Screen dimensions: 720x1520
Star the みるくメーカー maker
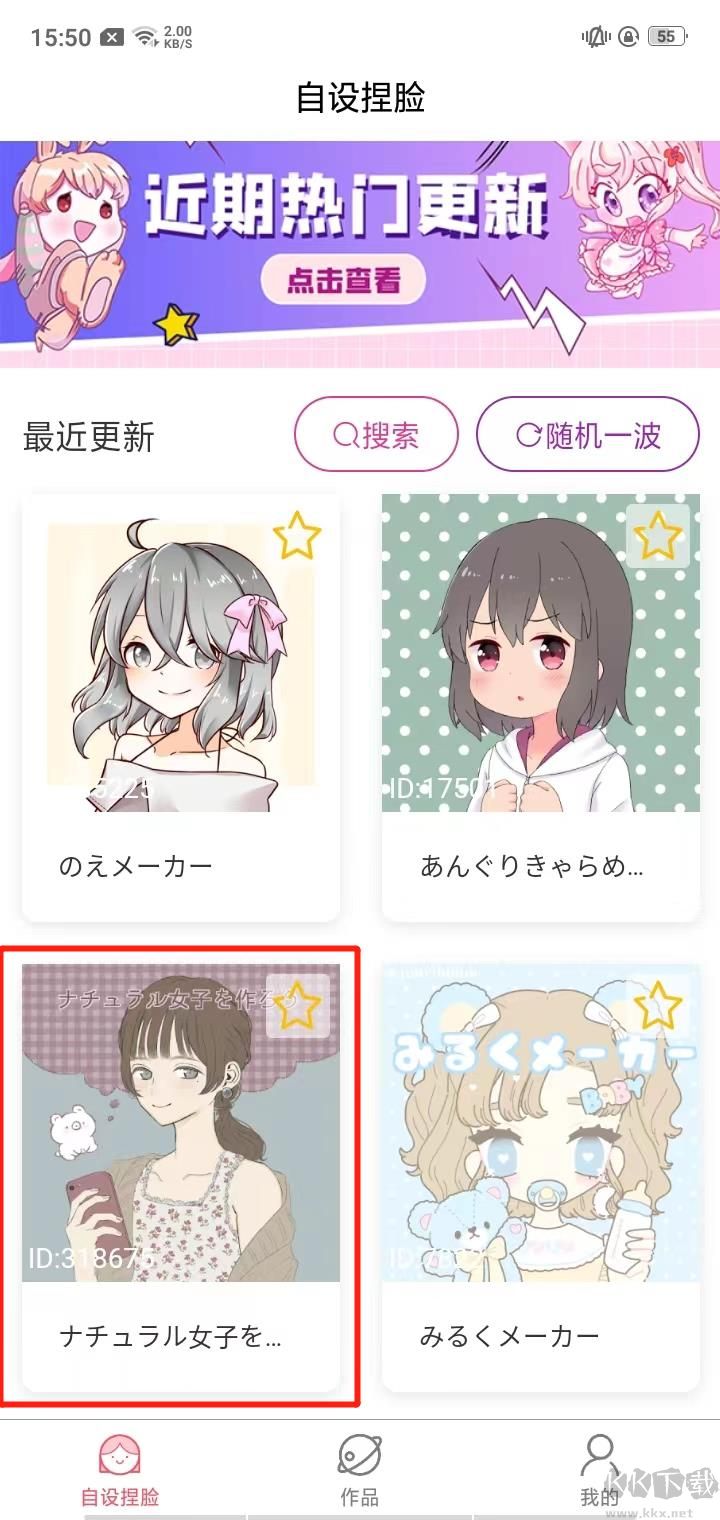(657, 1006)
